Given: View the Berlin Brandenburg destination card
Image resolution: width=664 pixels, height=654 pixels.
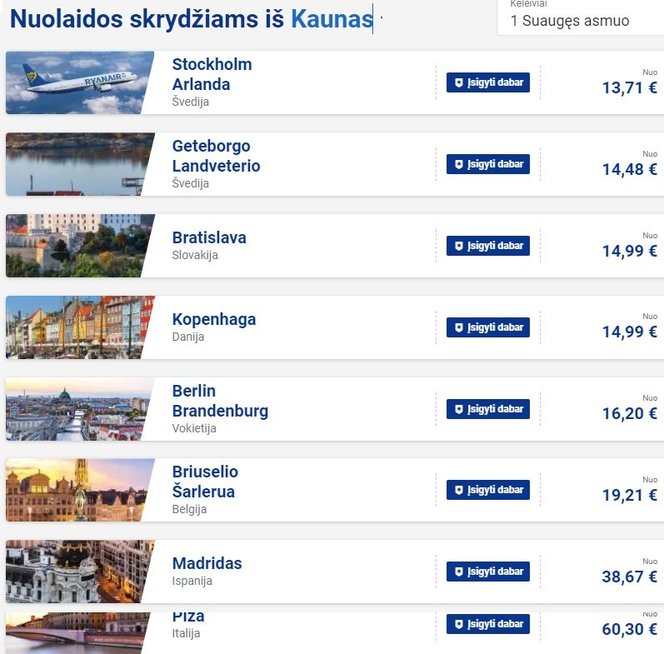Looking at the screenshot, I should point(220,401).
